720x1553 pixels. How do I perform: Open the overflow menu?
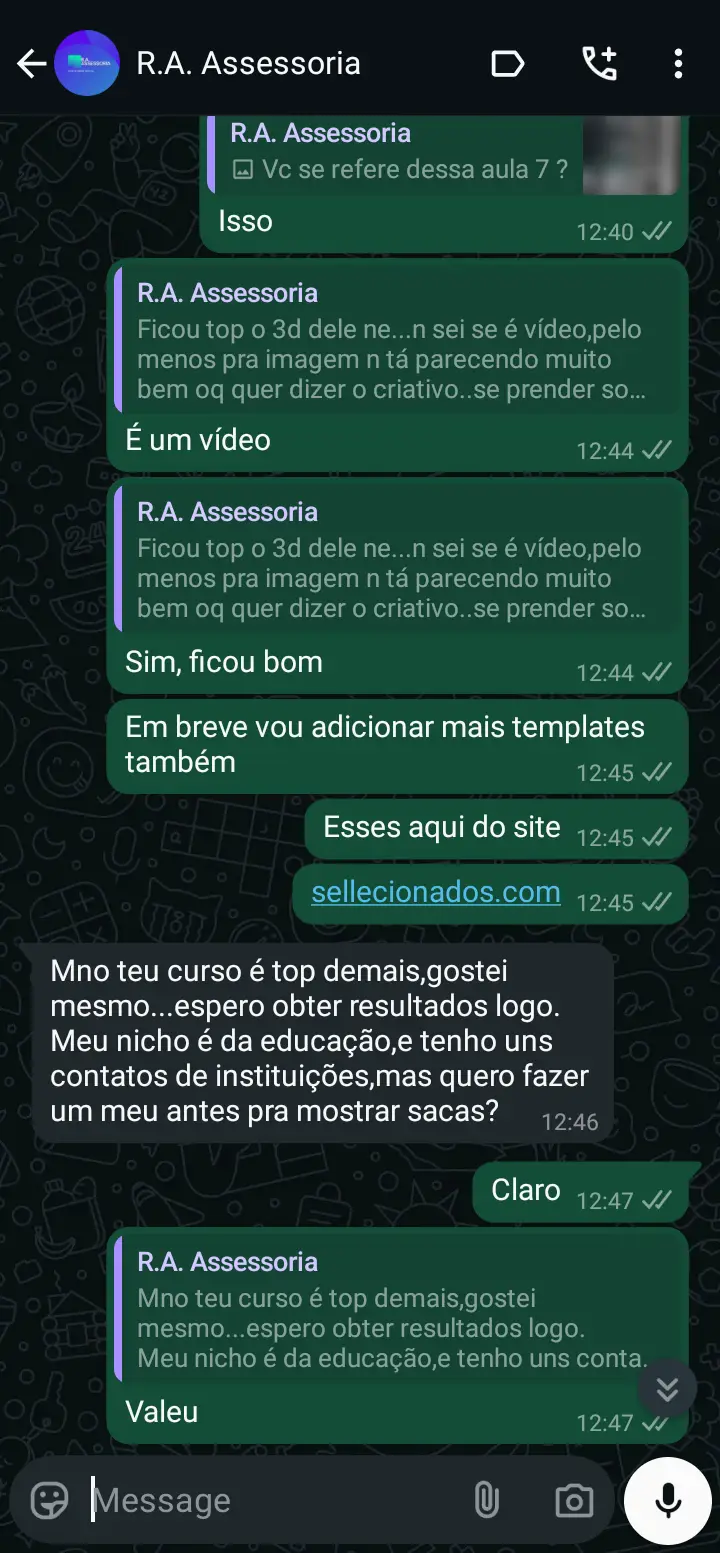(678, 64)
